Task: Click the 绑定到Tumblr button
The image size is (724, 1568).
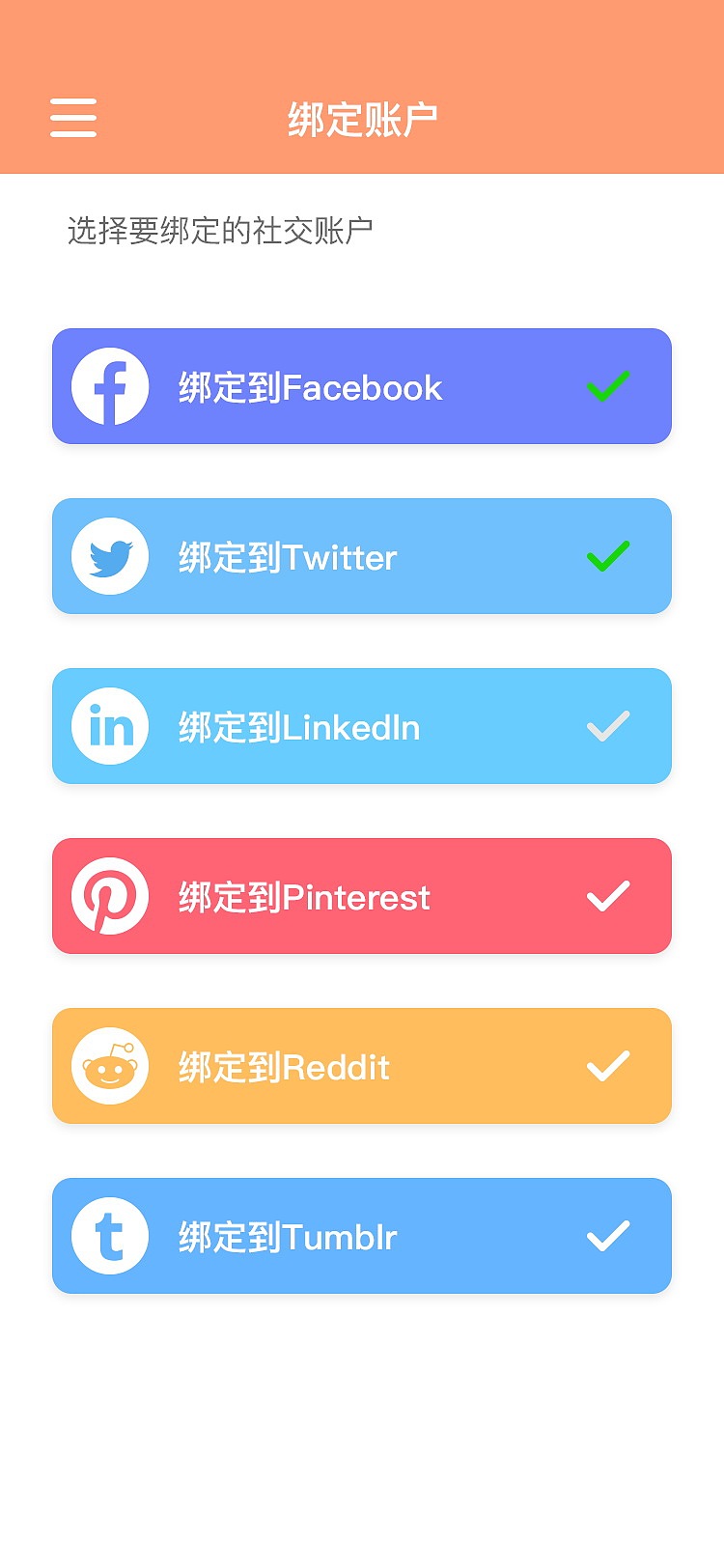Action: (362, 1235)
